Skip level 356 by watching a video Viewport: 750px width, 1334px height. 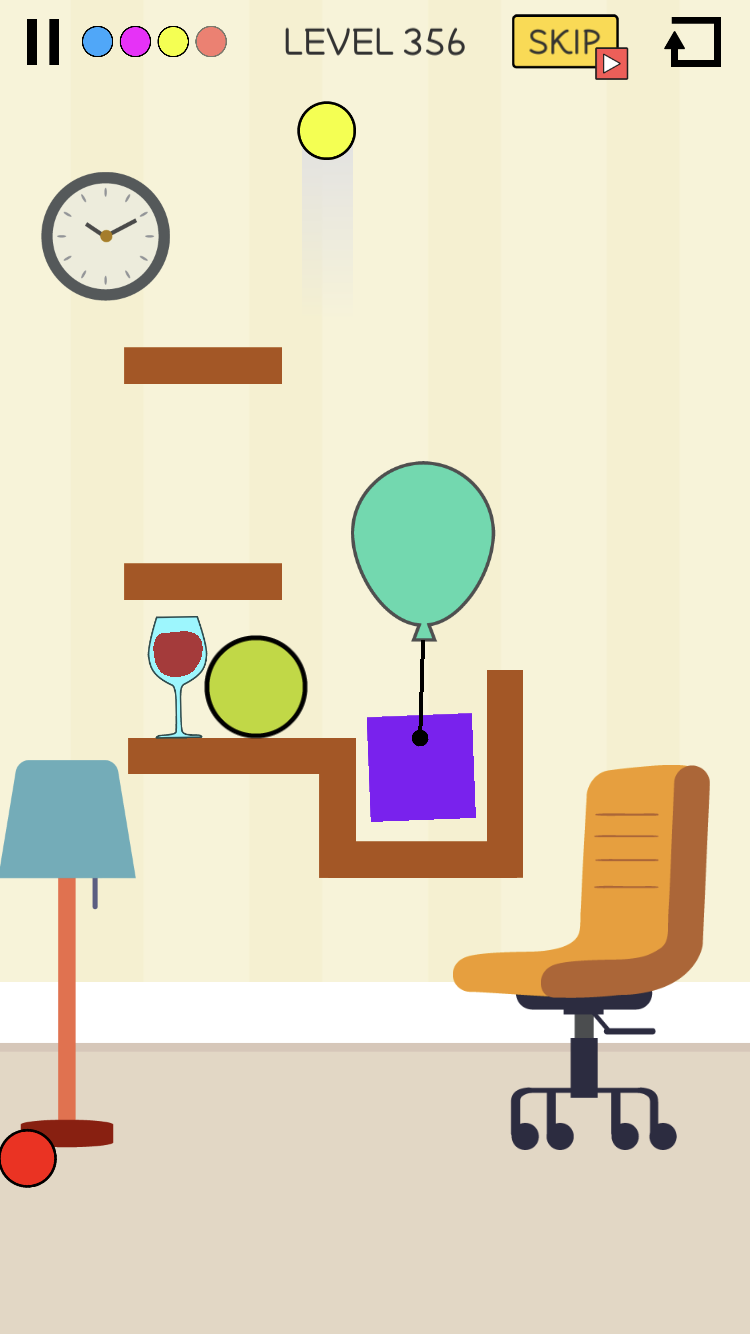(566, 42)
